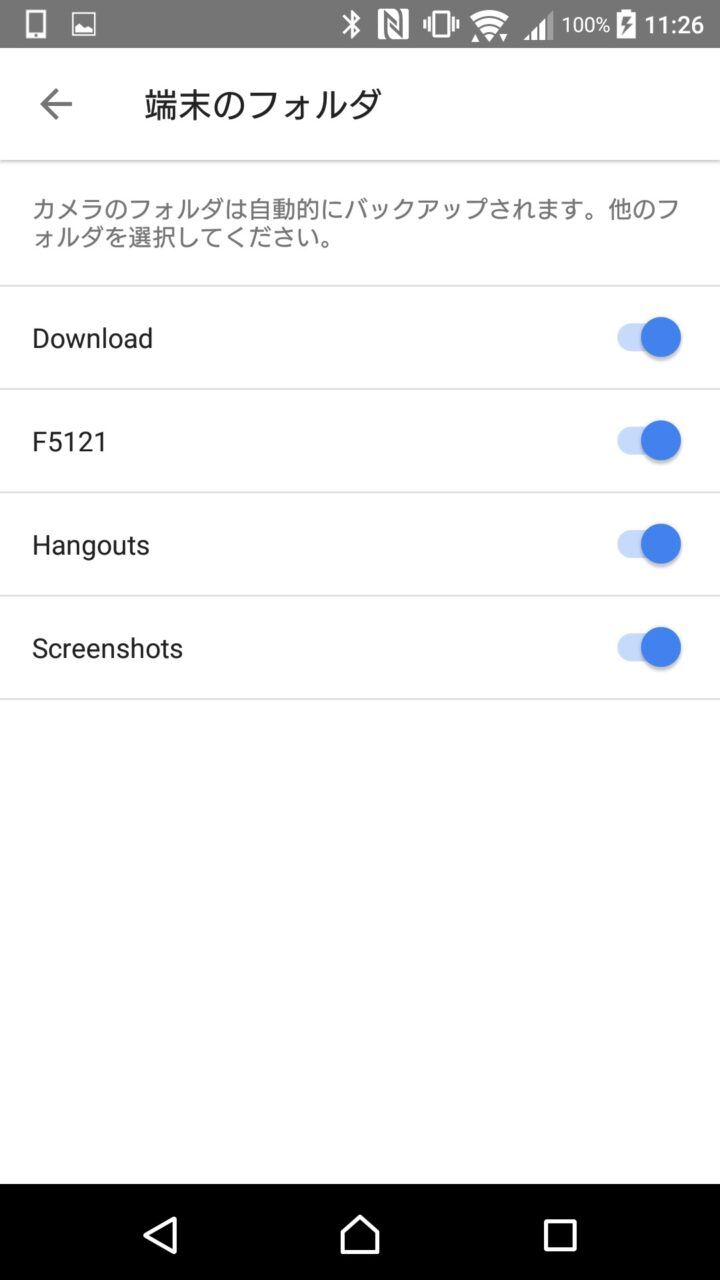
Task: Turn off backup for the Download folder
Action: click(x=649, y=338)
